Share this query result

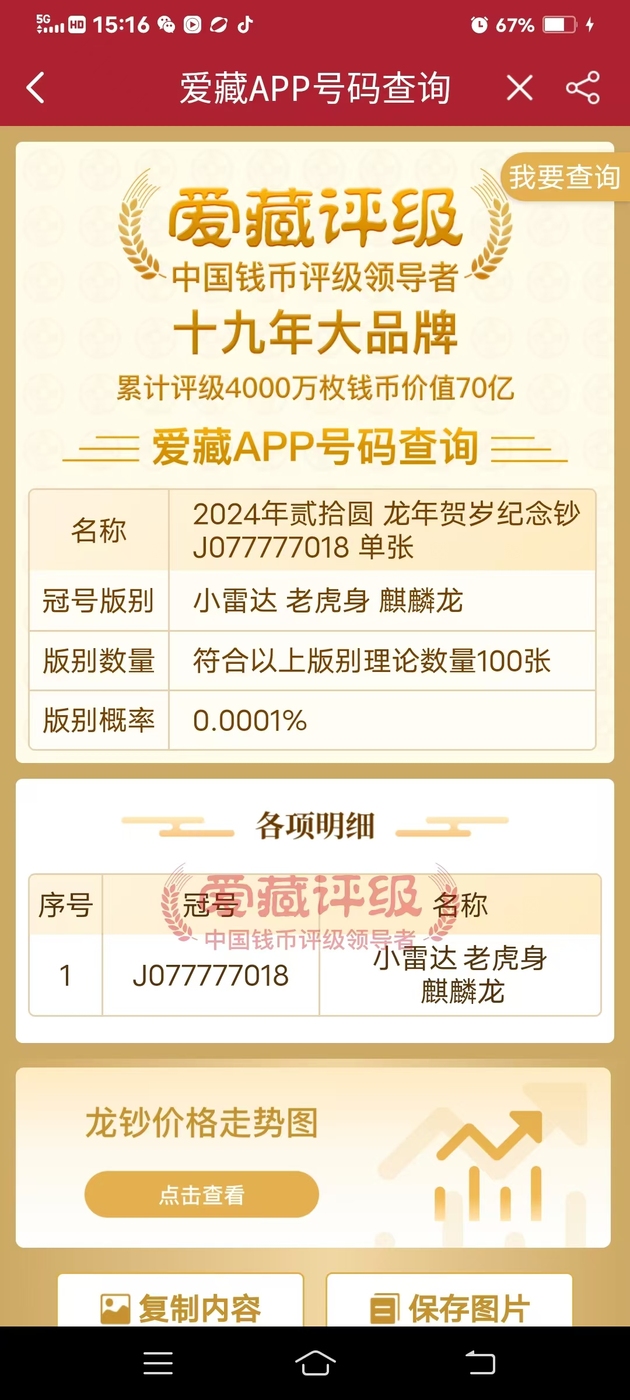(583, 88)
